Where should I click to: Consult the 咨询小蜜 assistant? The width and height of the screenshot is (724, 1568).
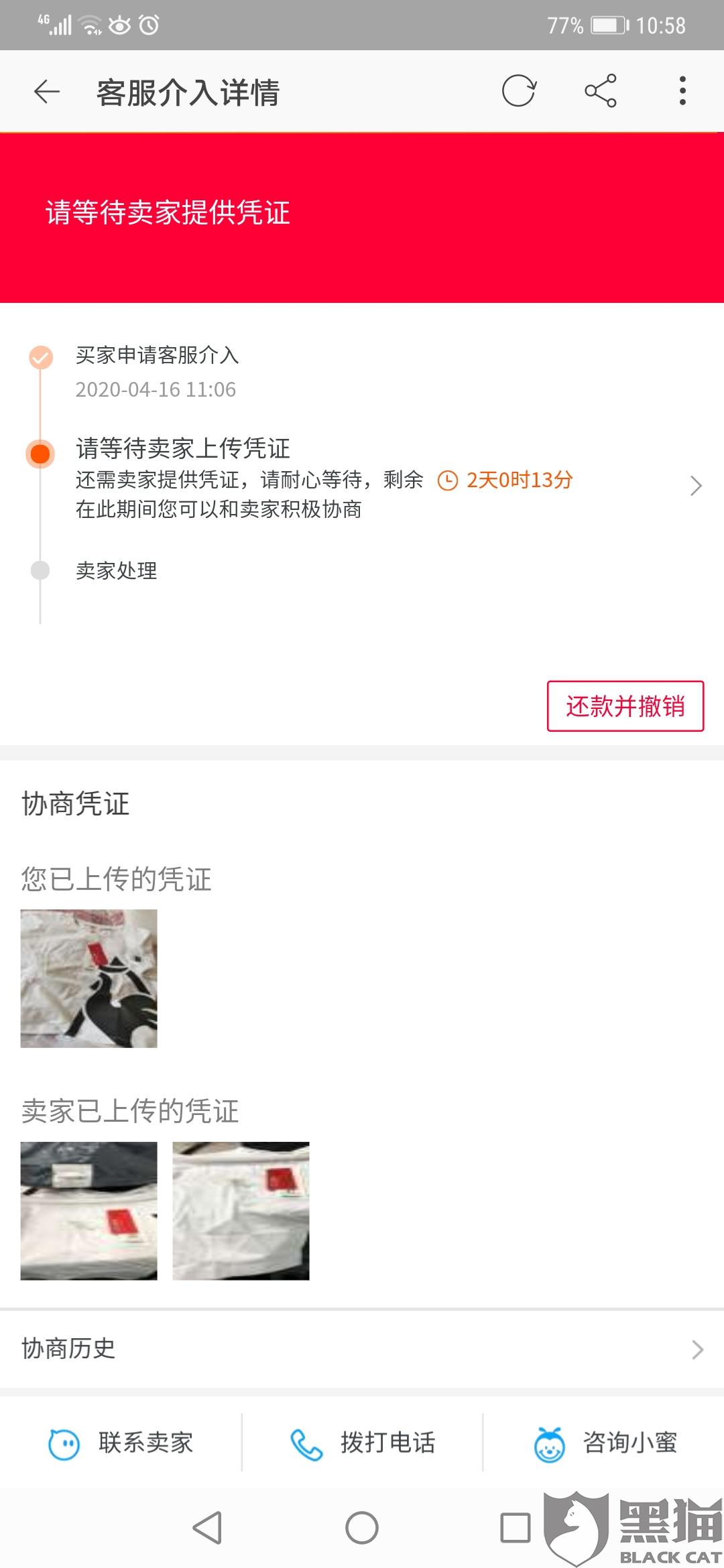[x=605, y=1443]
